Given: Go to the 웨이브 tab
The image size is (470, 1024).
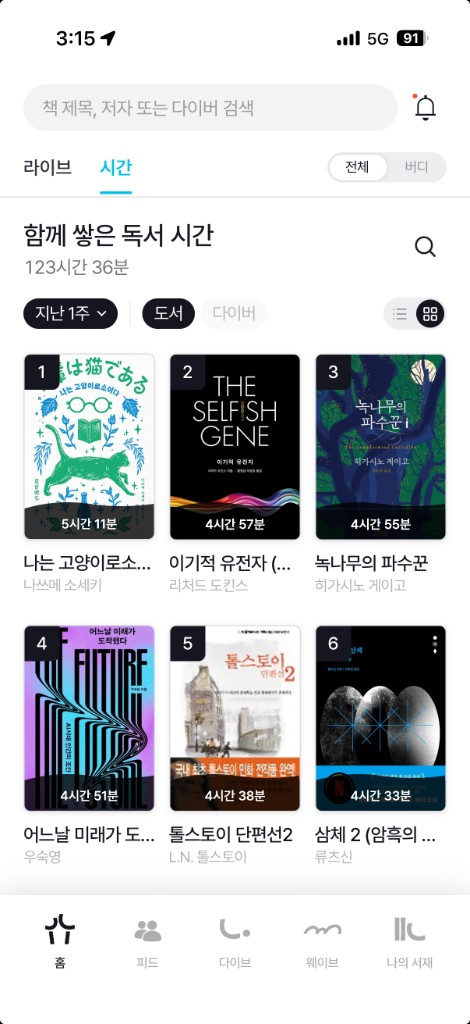Looking at the screenshot, I should coord(322,942).
